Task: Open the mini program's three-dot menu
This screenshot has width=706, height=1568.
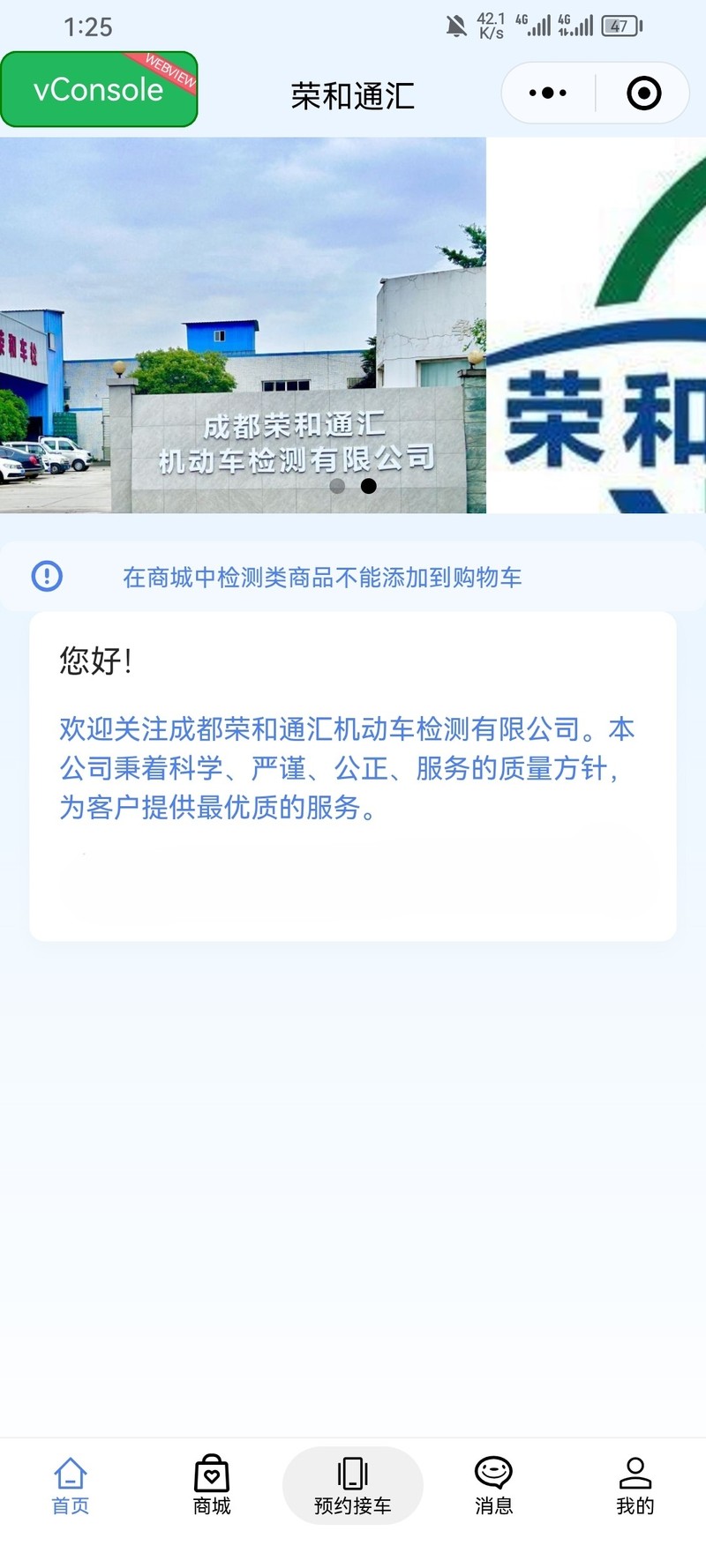Action: [x=548, y=93]
